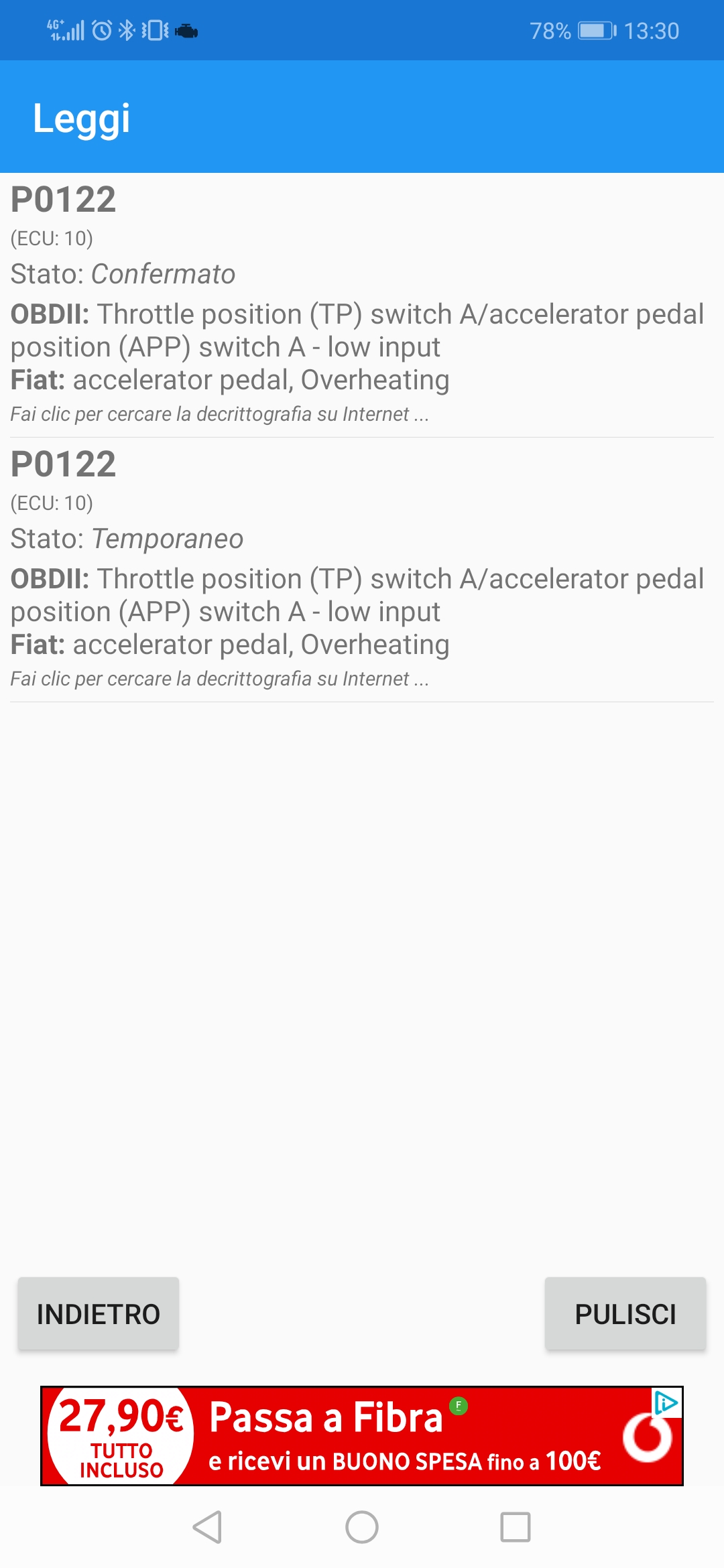724x1568 pixels.
Task: Open the confirmed P0122 fault code entry
Action: 362,305
